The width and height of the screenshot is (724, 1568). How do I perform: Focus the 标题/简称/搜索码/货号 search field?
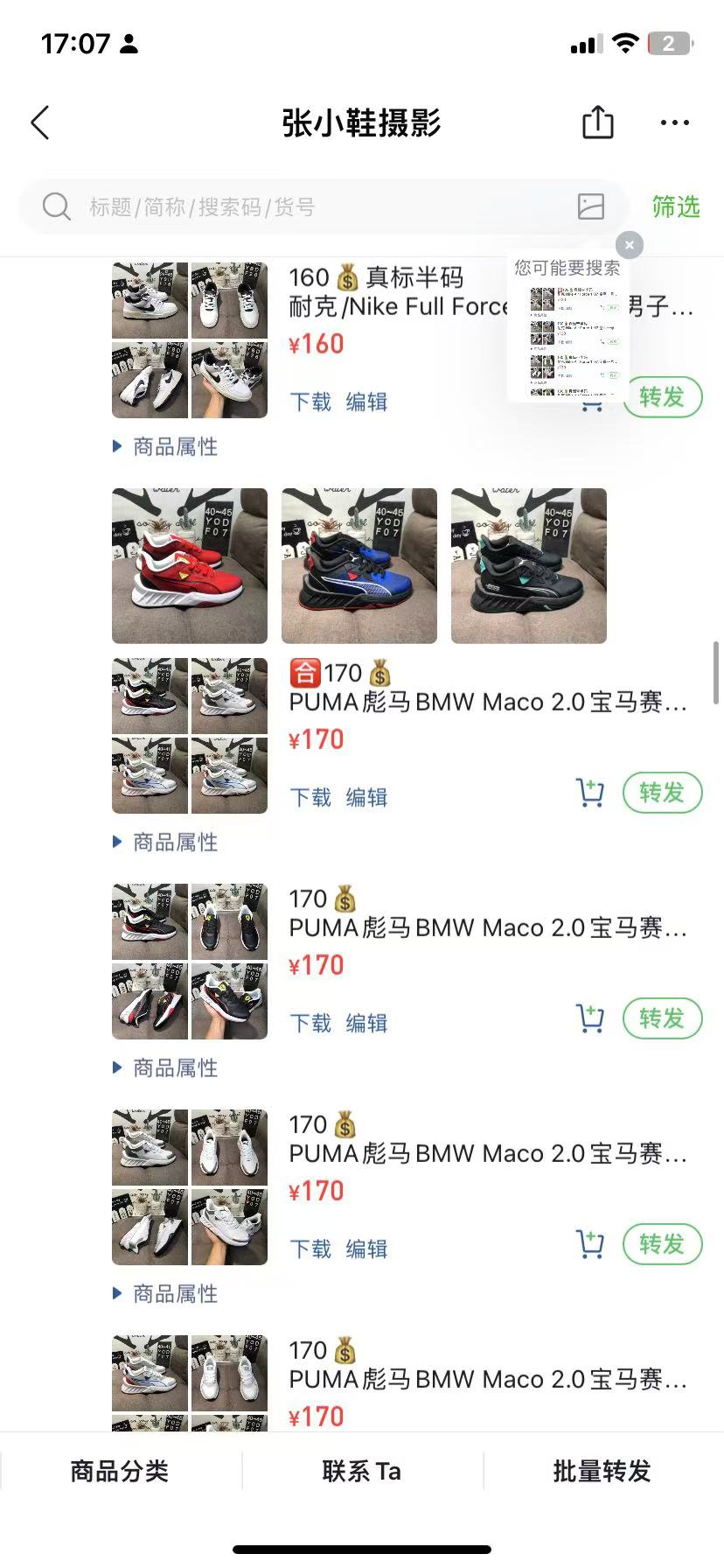tap(324, 207)
